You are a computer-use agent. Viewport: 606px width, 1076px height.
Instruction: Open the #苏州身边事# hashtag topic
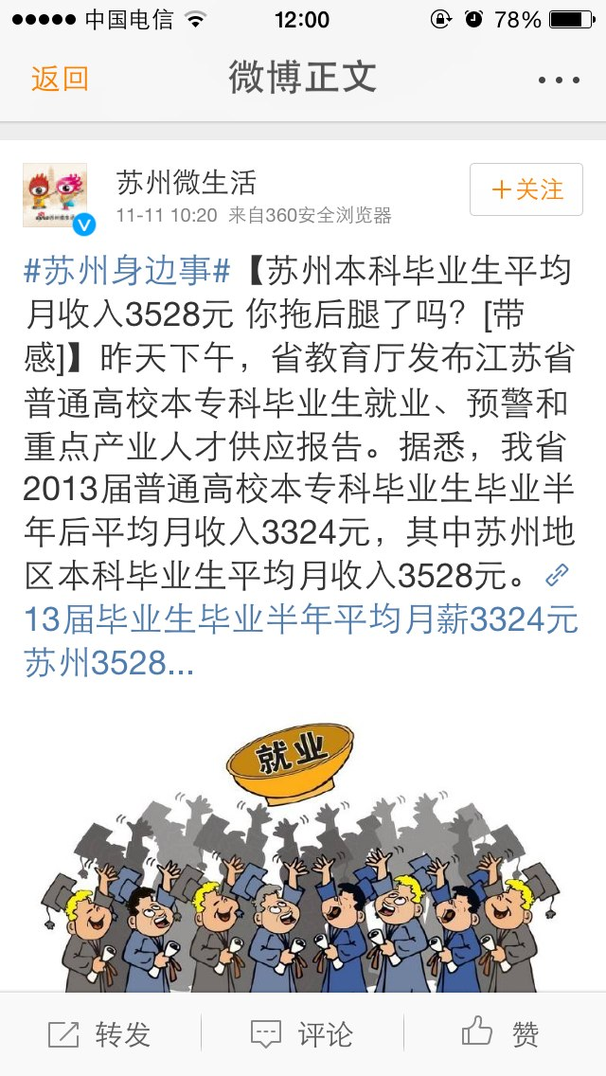click(127, 272)
